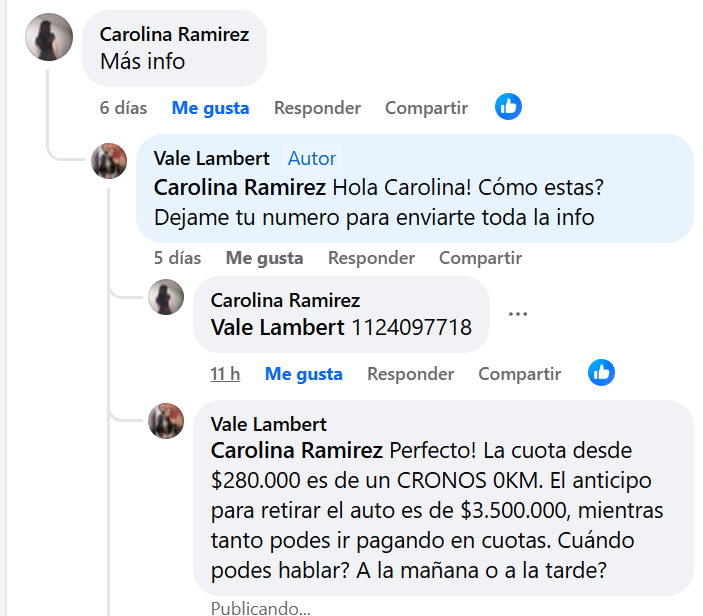Like Vale Lambert's 'Dejame tu numero' reply
Viewport: 703px width, 616px height.
tap(264, 258)
